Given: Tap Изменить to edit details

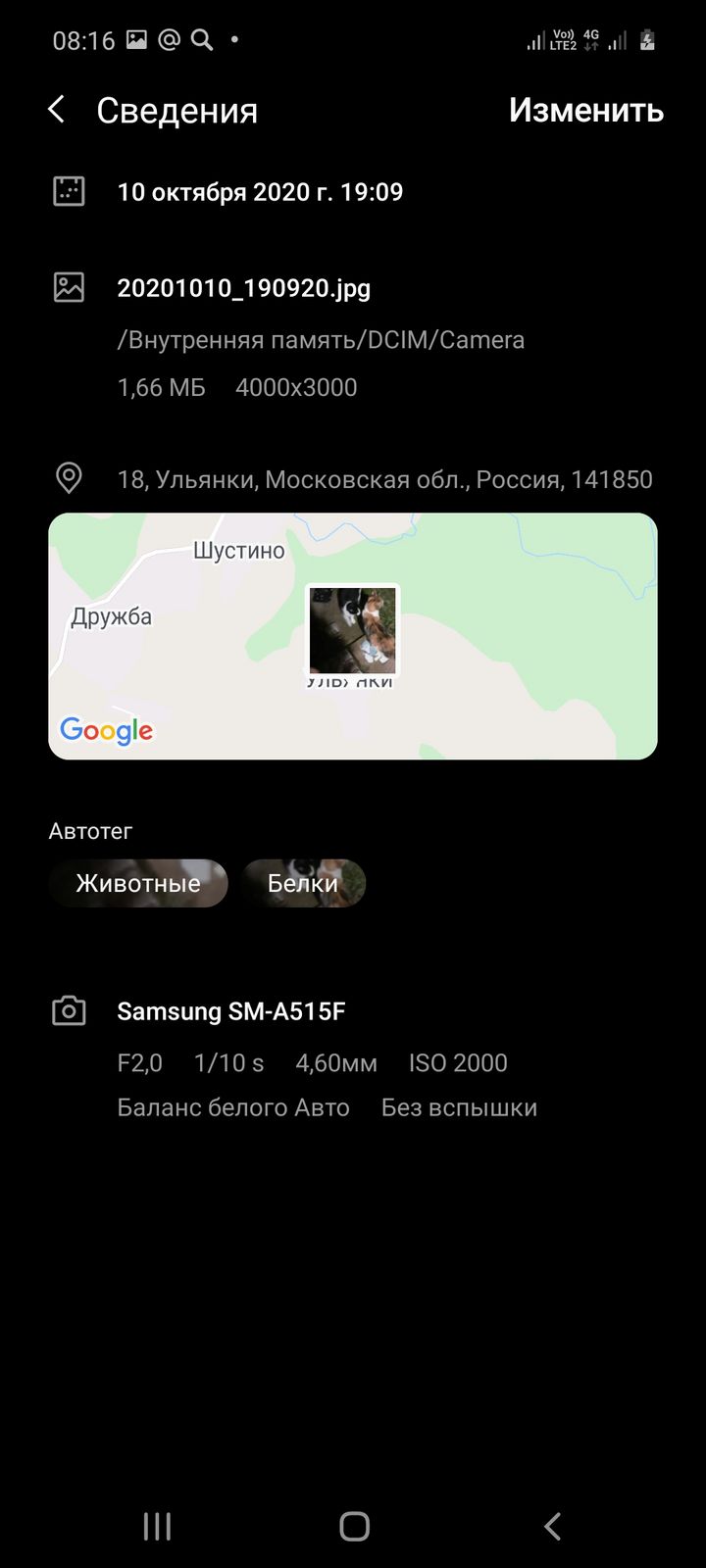Looking at the screenshot, I should 585,110.
